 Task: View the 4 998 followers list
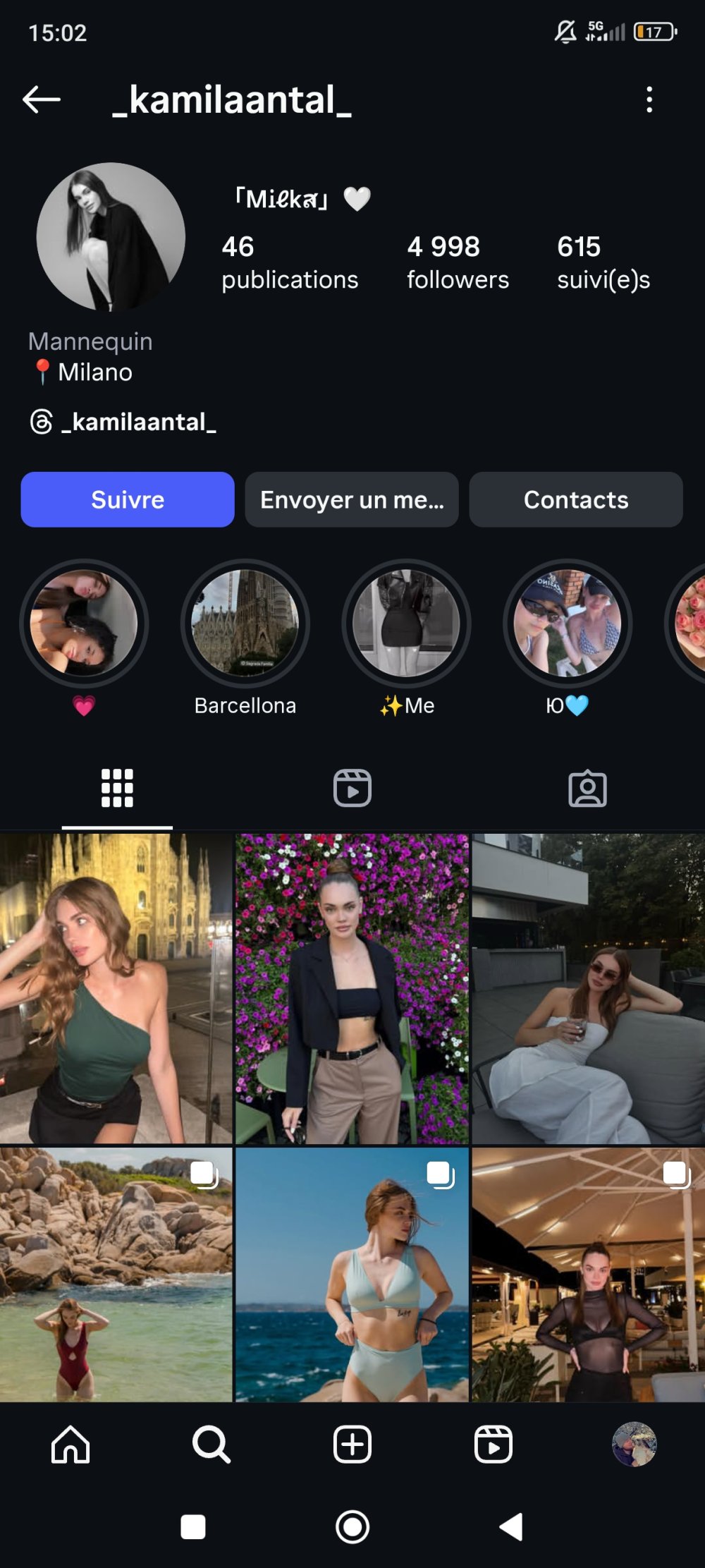pos(458,262)
